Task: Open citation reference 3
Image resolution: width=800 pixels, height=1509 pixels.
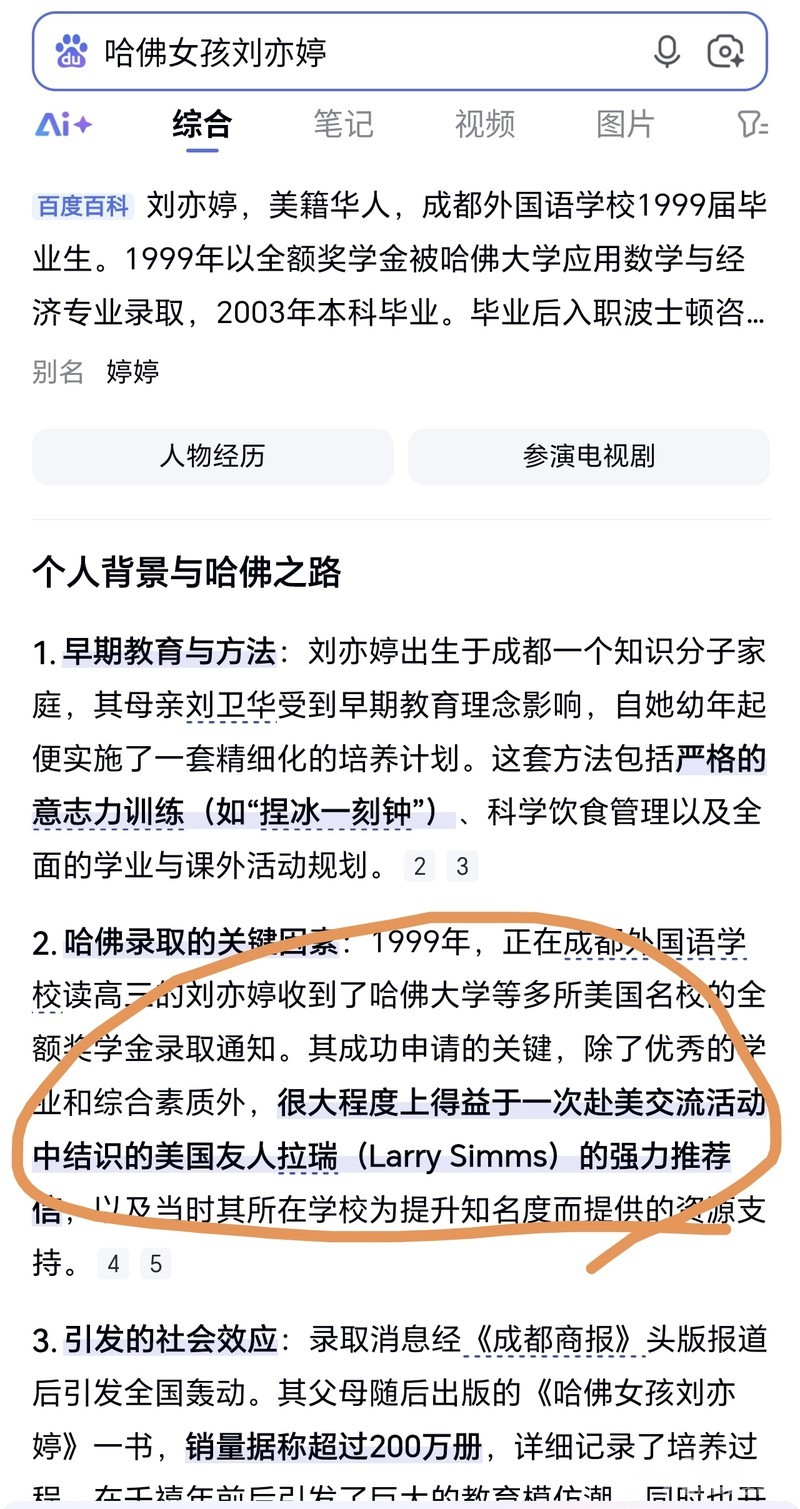Action: 462,866
